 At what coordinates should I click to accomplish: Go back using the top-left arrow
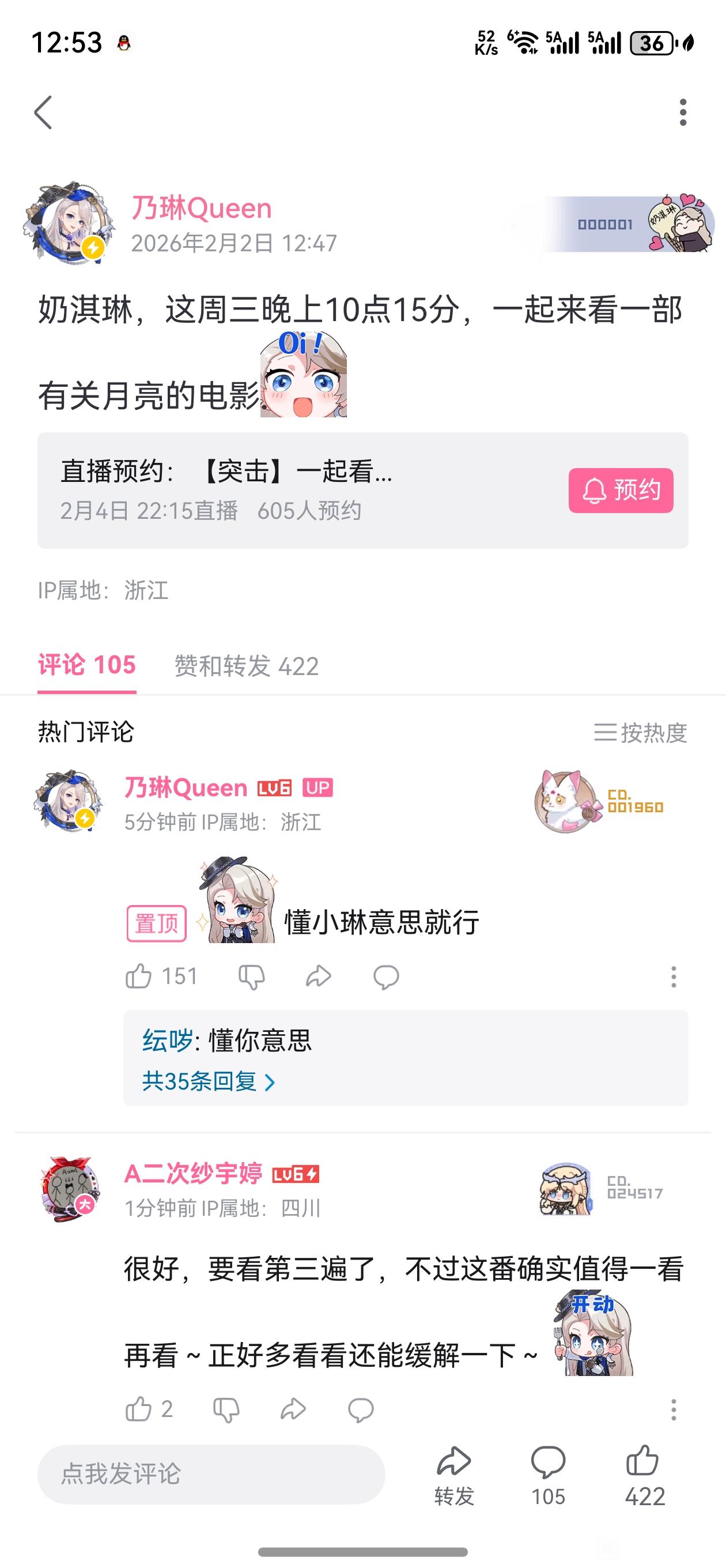pos(43,112)
